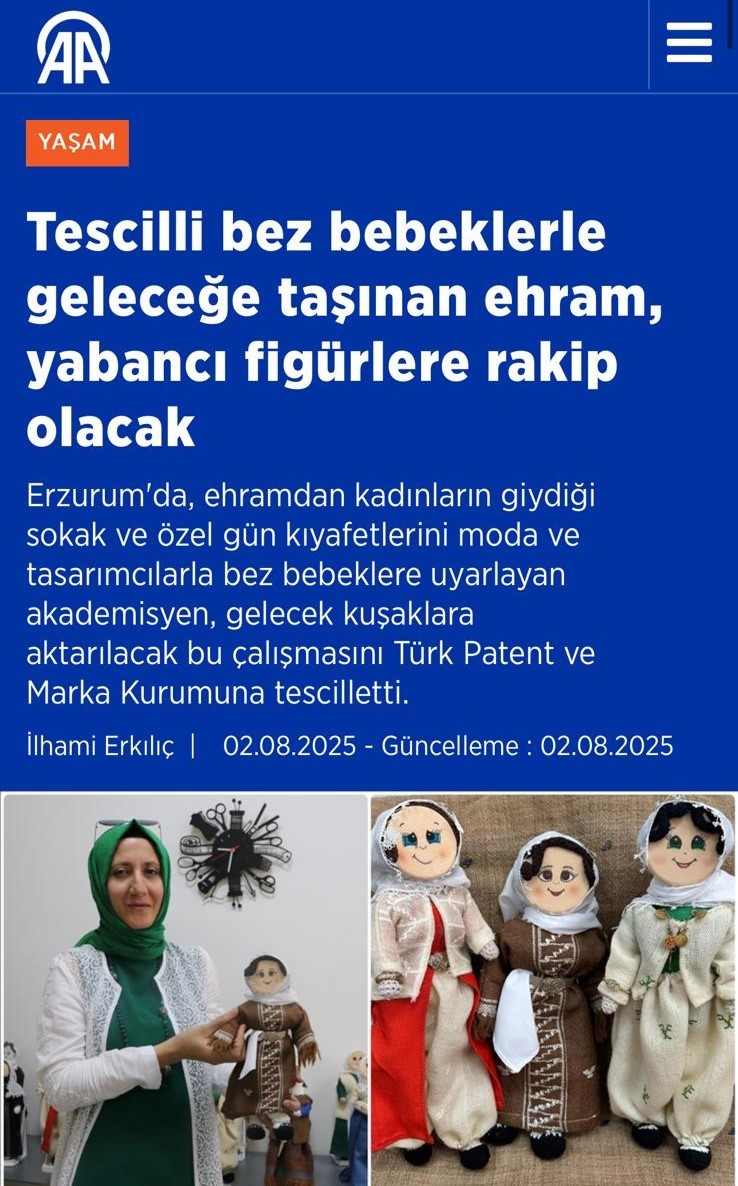Viewport: 738px width, 1186px height.
Task: Open the hamburger menu
Action: pyautogui.click(x=689, y=44)
